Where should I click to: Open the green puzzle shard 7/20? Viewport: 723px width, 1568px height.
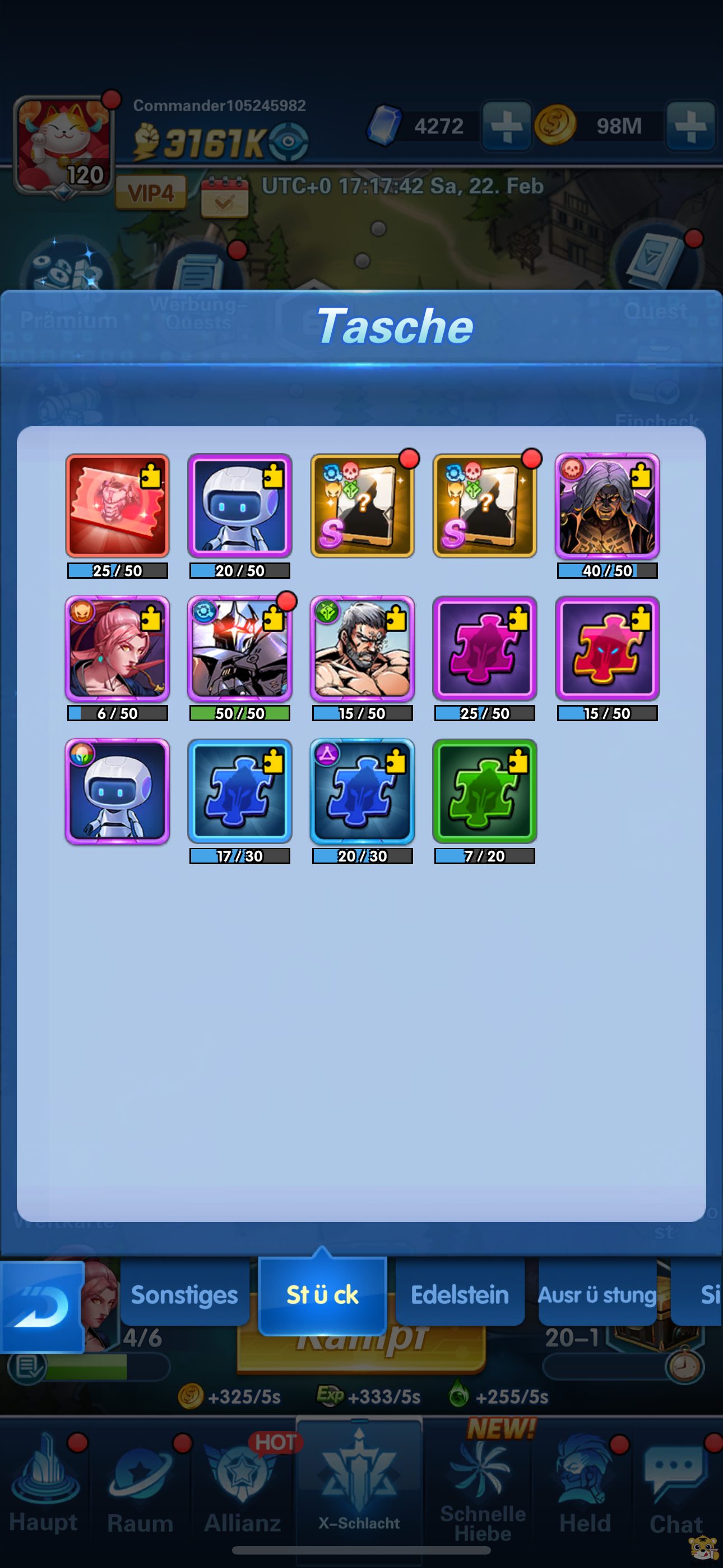(484, 791)
